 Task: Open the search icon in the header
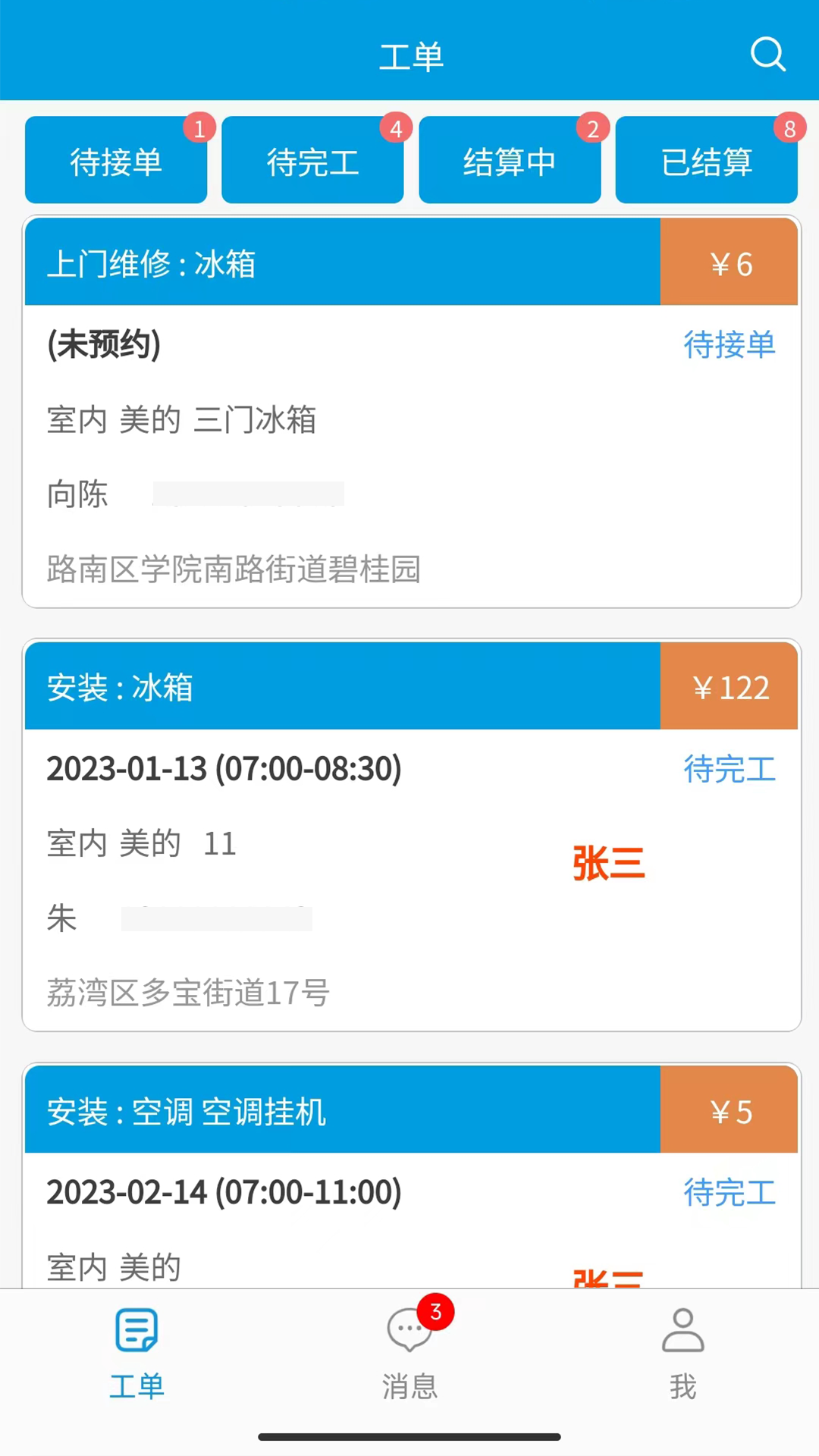tap(767, 55)
